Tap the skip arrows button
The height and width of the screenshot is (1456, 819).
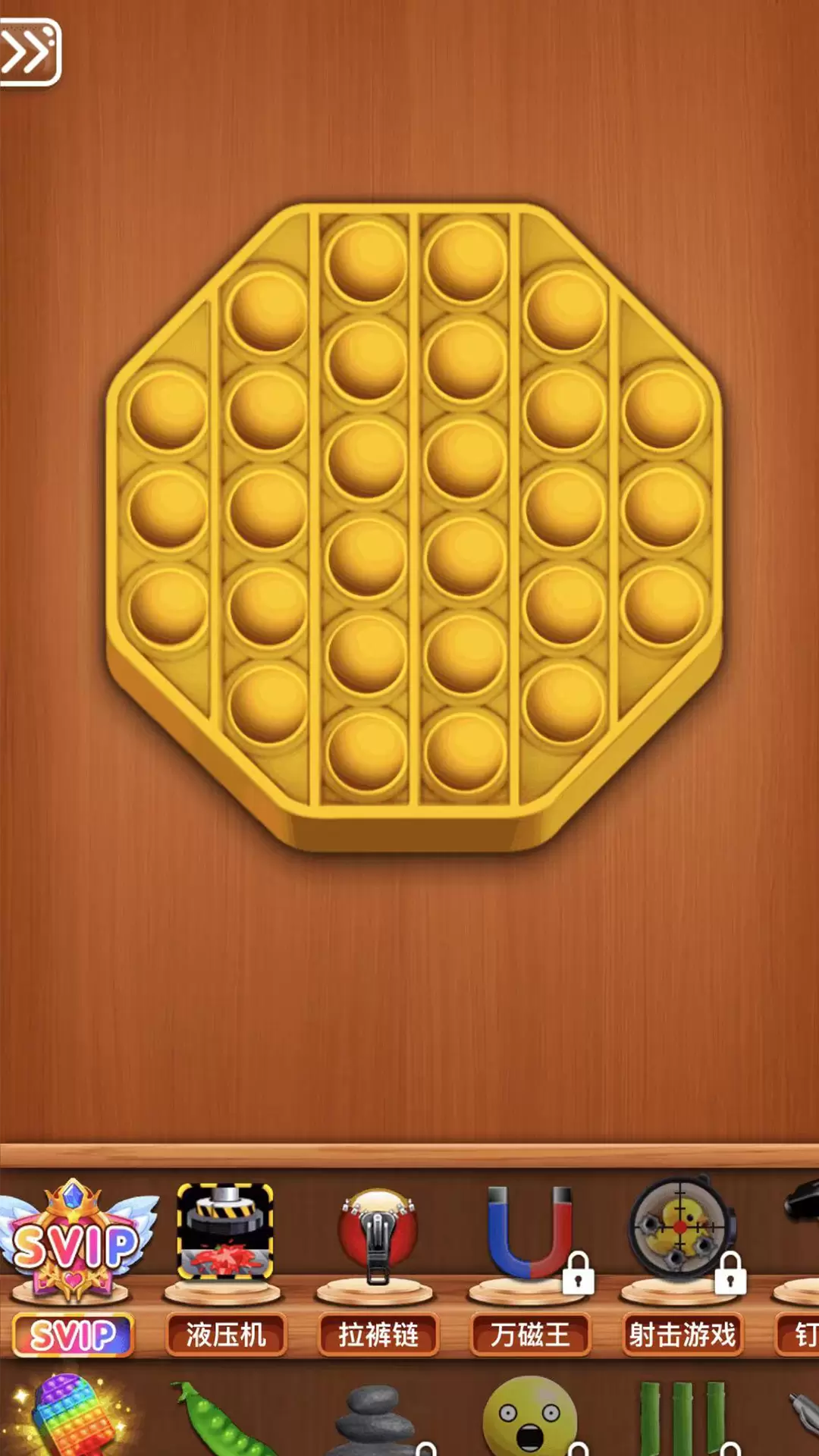[x=30, y=52]
